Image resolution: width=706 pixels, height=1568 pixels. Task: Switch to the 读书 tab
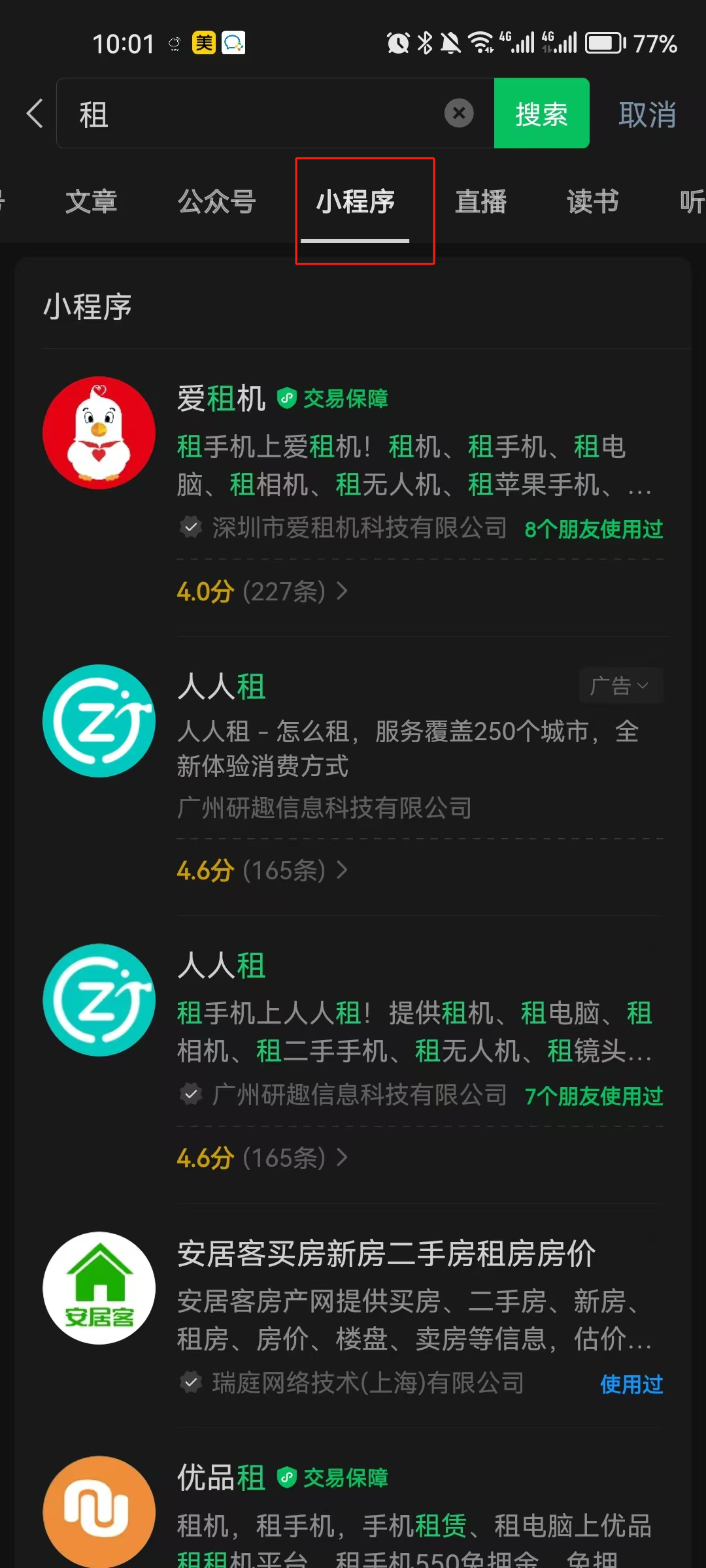592,201
